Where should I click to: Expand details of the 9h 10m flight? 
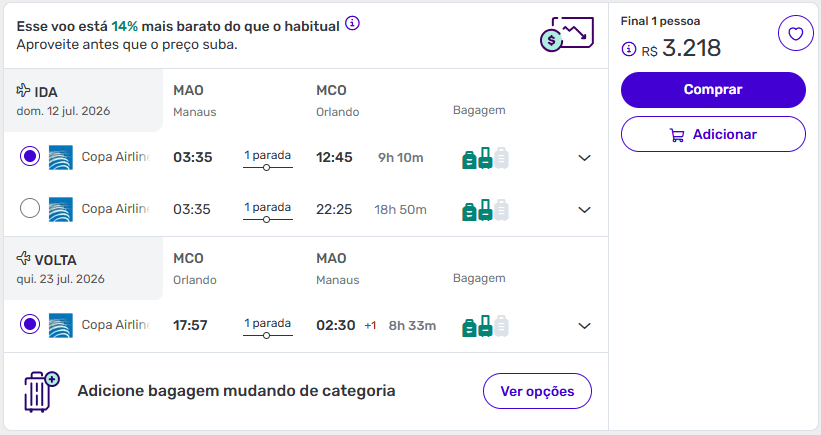(x=585, y=158)
